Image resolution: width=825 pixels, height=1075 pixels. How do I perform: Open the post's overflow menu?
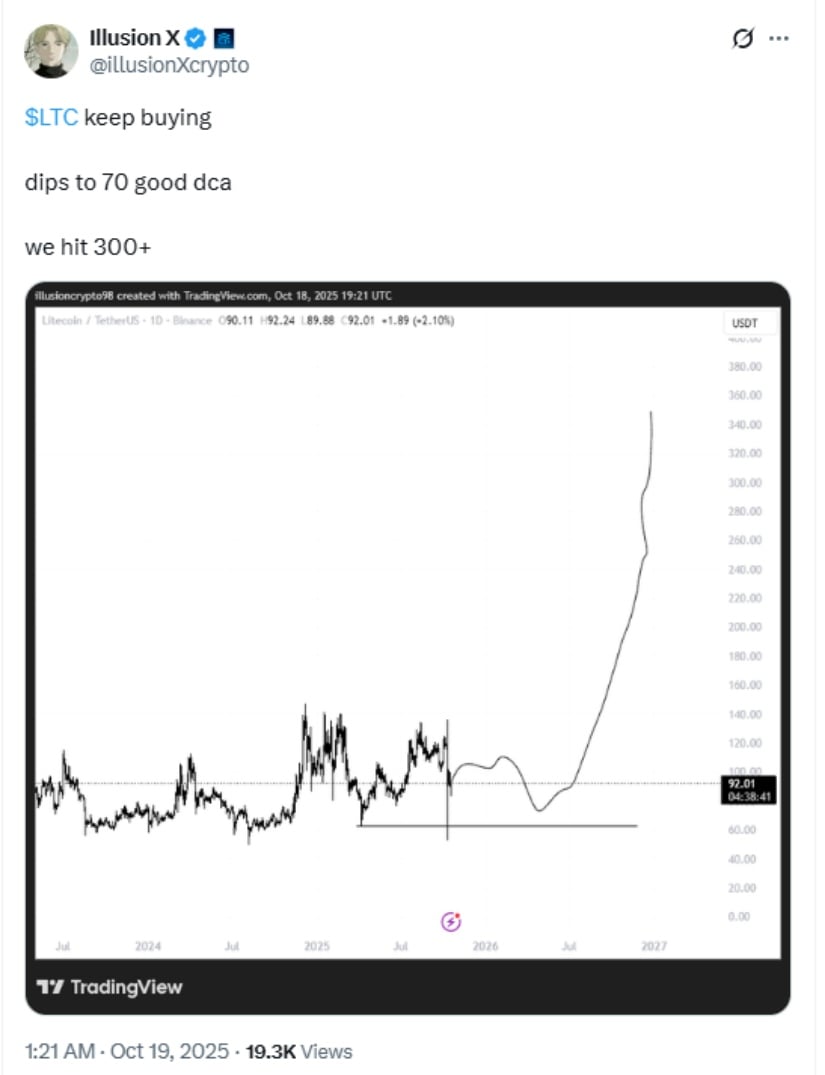(778, 39)
